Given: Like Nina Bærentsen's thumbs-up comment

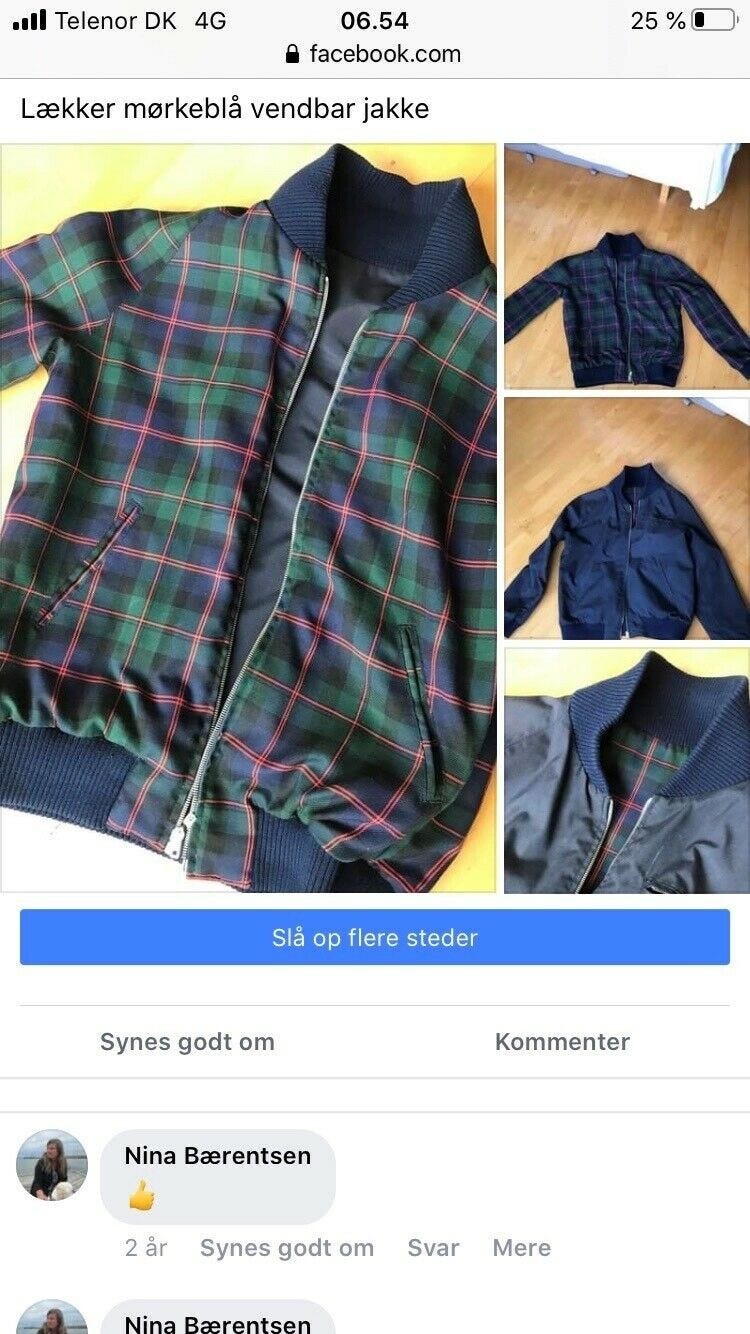Looking at the screenshot, I should [287, 1247].
